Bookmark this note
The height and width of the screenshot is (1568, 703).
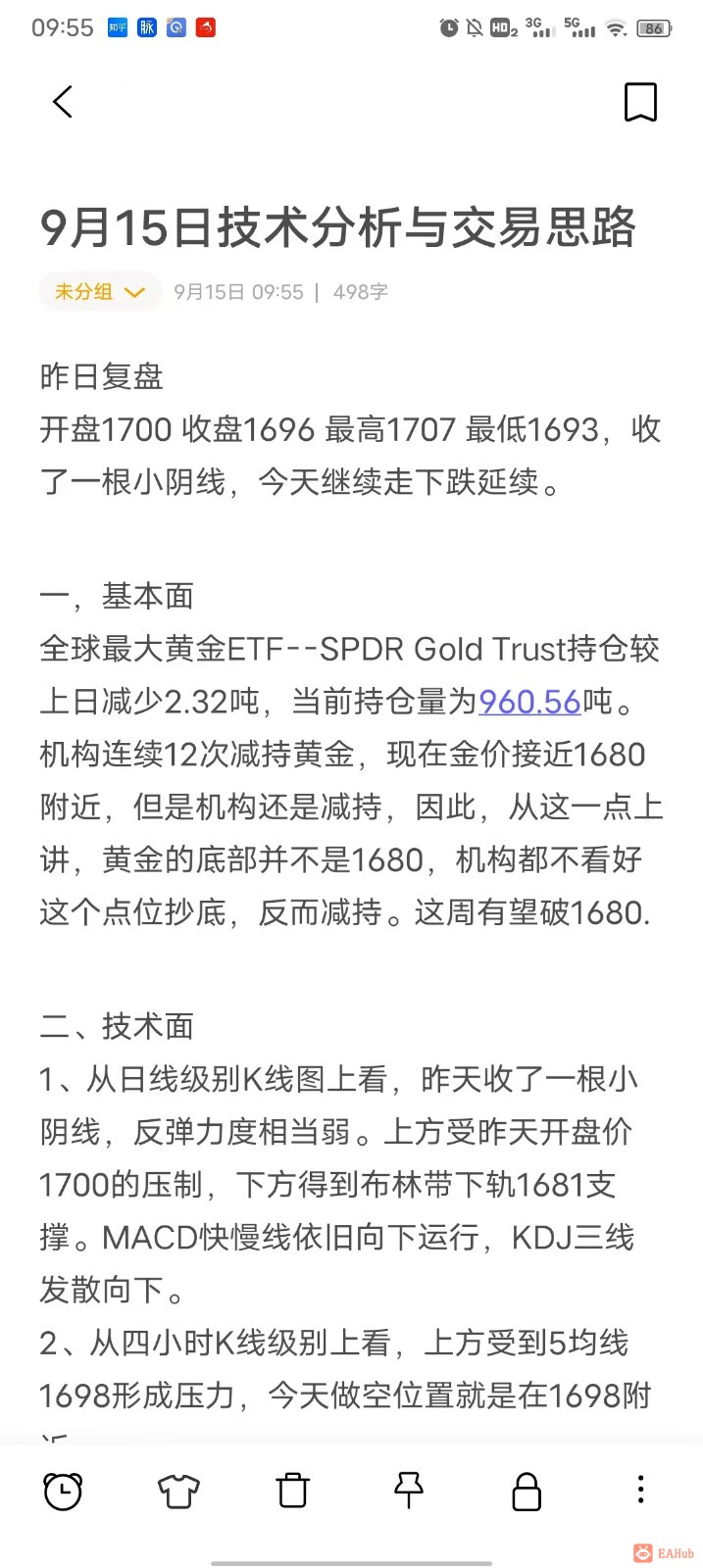point(640,102)
